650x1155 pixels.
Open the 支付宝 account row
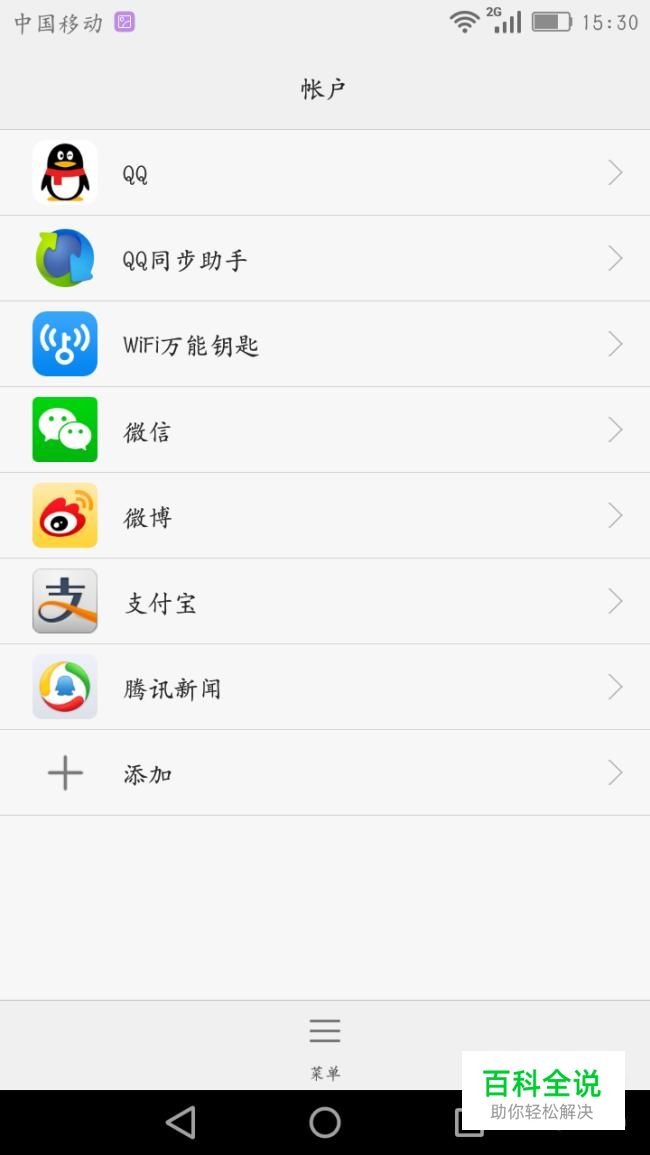(x=325, y=602)
